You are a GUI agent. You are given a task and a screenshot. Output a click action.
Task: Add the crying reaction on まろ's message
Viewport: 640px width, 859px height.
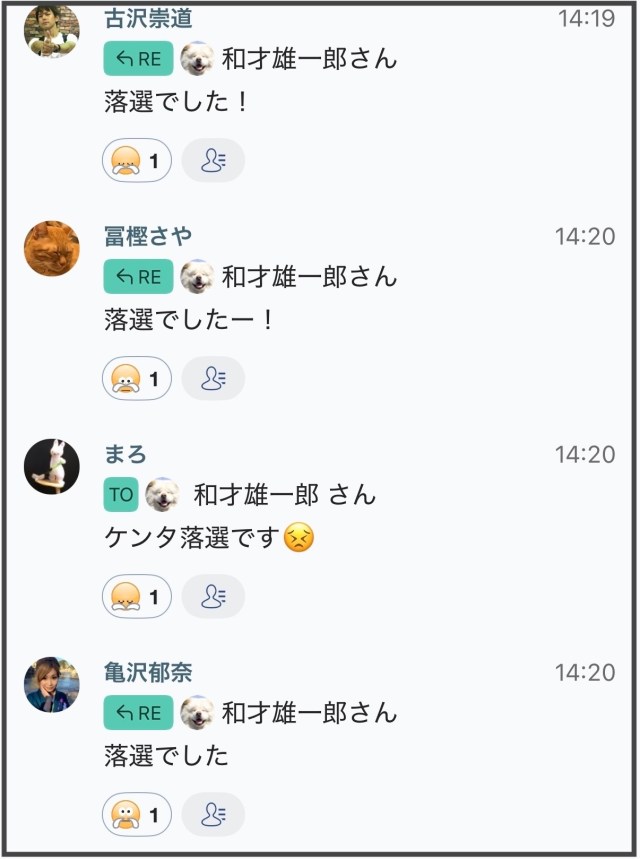click(137, 596)
